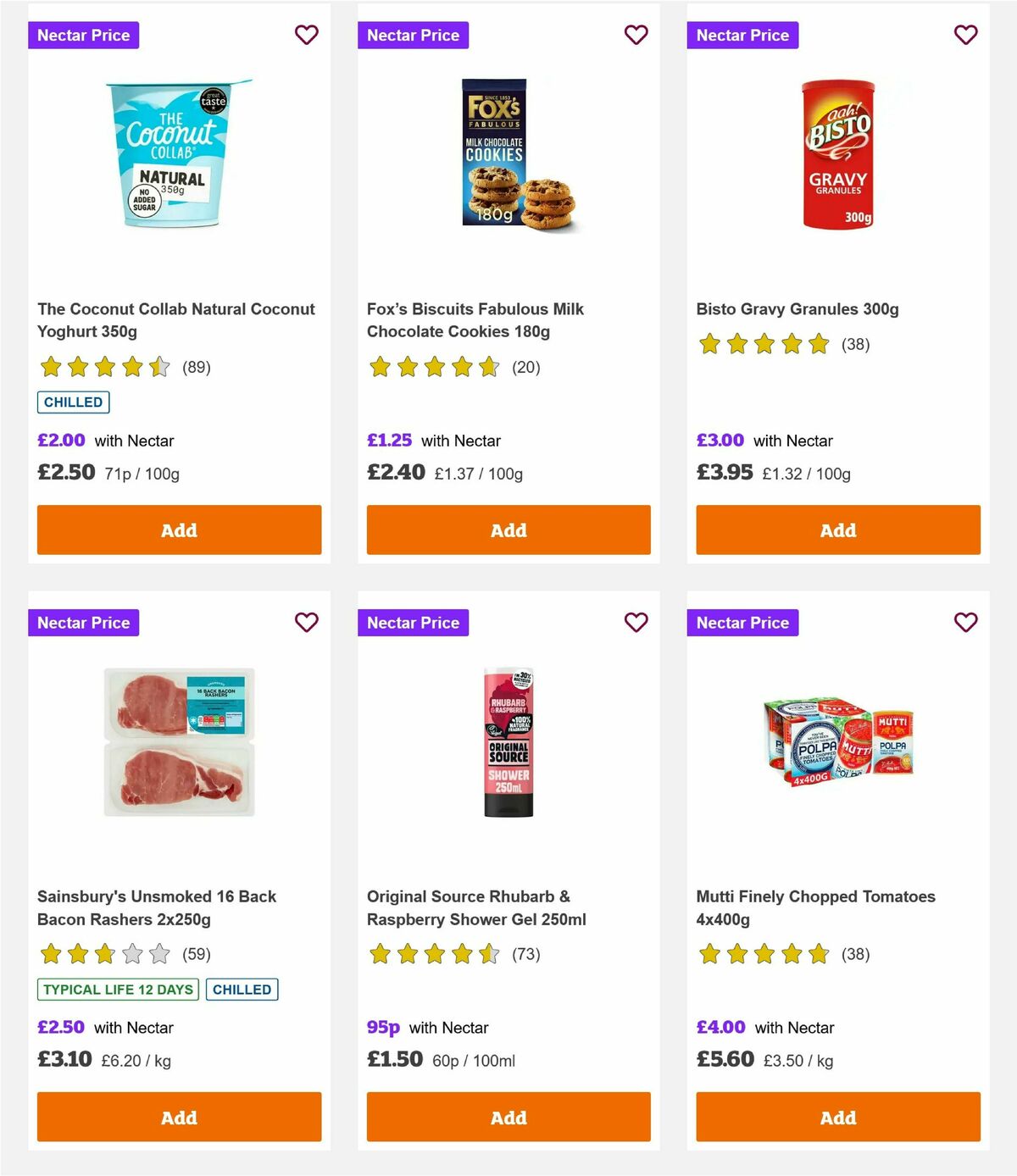Favorite Bisto Gravy Granules via heart icon
Screen dimensions: 1017x1176
pyautogui.click(x=965, y=35)
